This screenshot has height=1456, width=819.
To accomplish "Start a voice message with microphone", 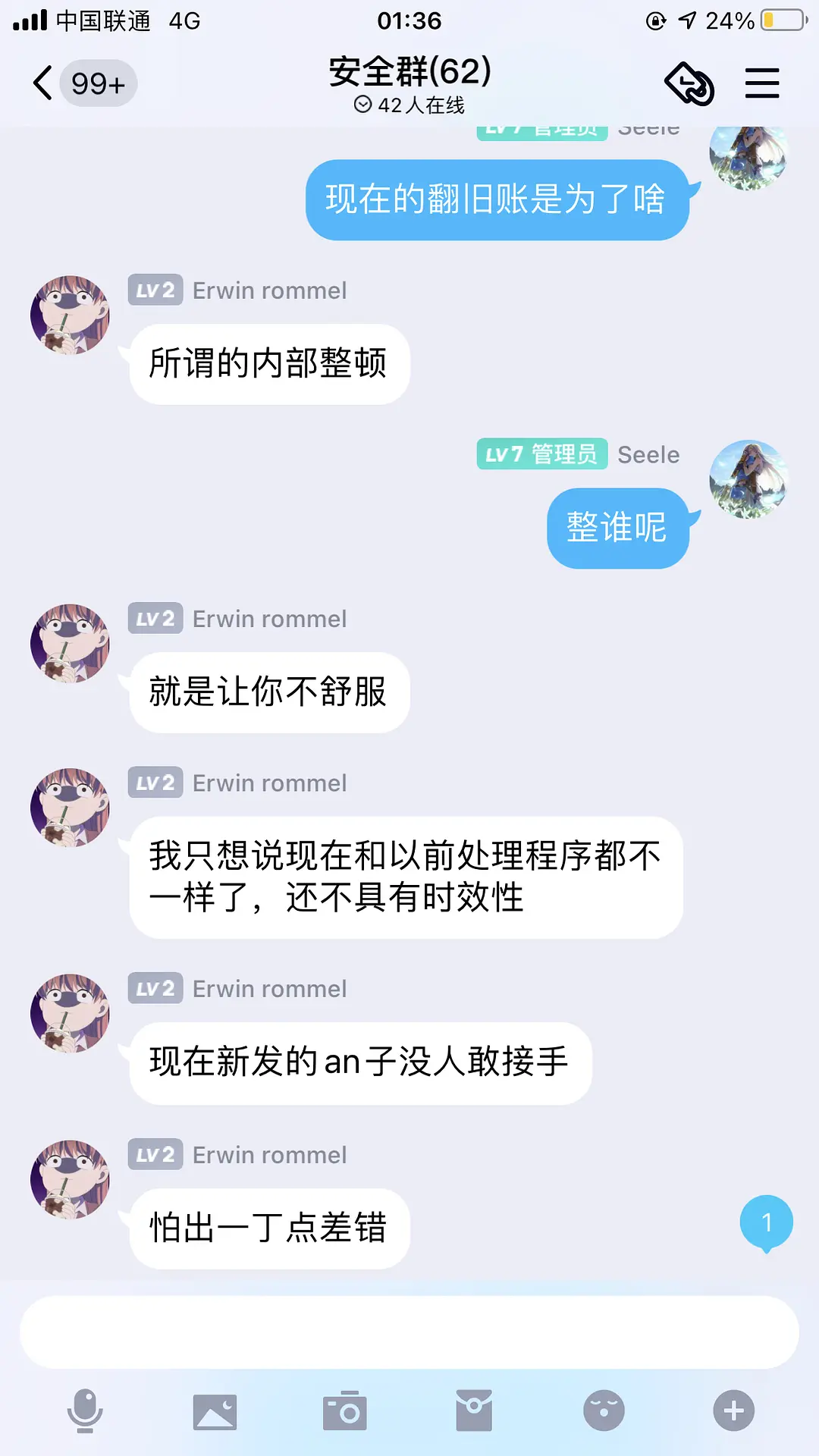I will tap(85, 1410).
